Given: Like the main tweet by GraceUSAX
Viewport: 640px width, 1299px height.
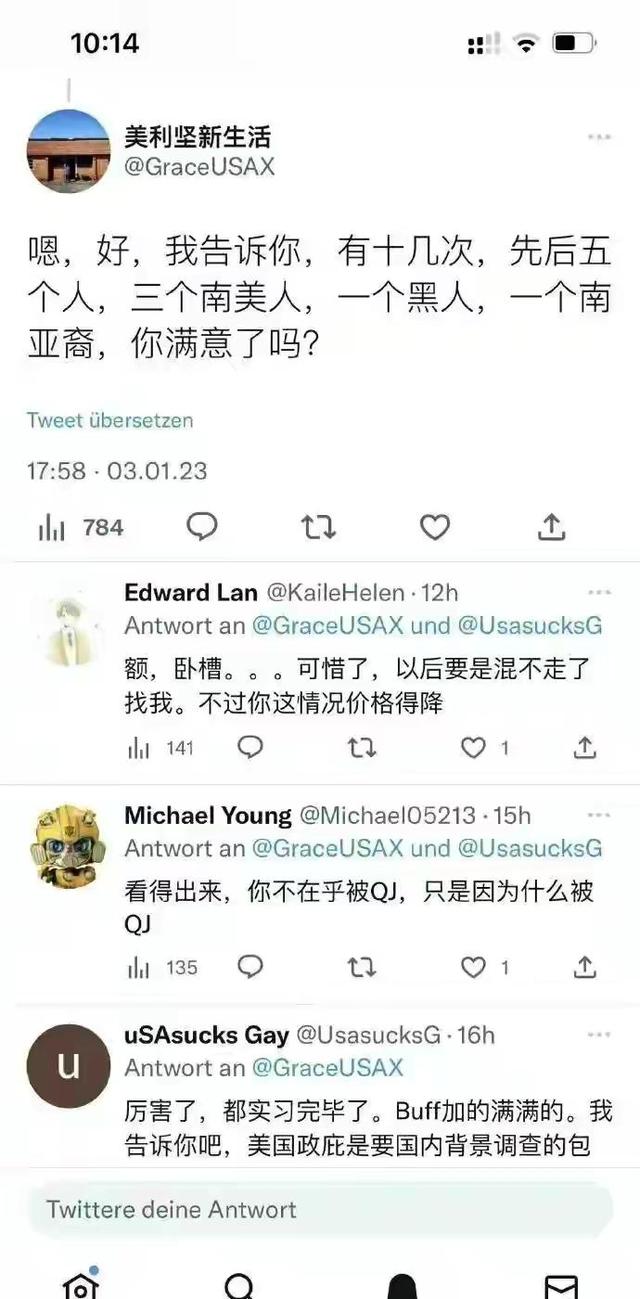Looking at the screenshot, I should pyautogui.click(x=434, y=527).
